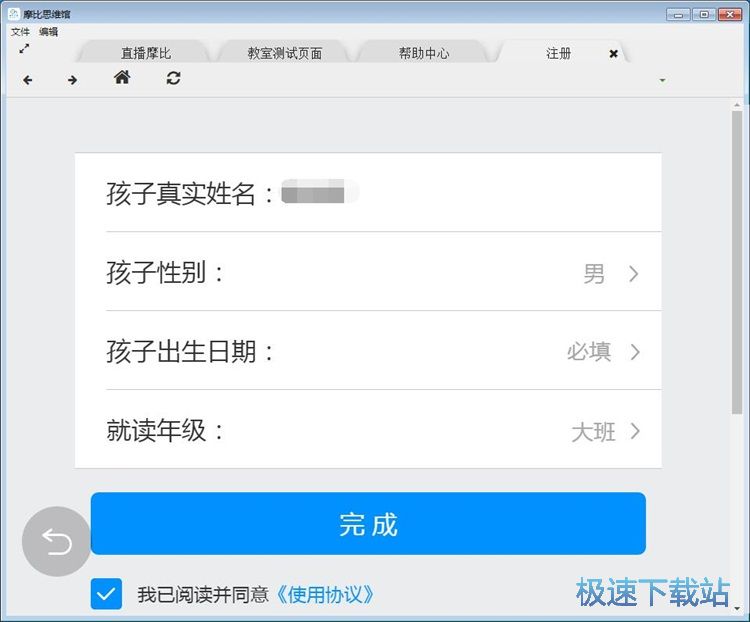Close the 注册 tab
The height and width of the screenshot is (622, 750).
pos(613,53)
